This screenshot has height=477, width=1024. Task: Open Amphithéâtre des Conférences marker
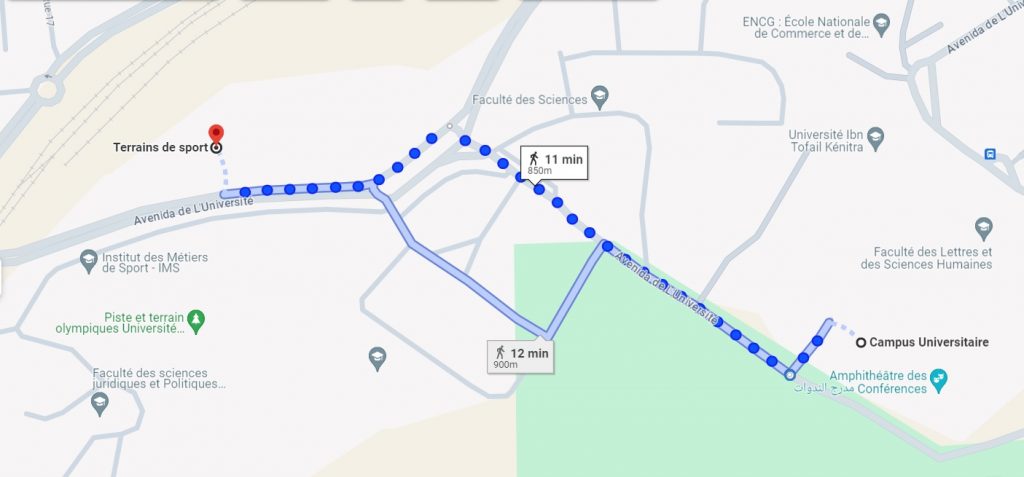point(938,378)
